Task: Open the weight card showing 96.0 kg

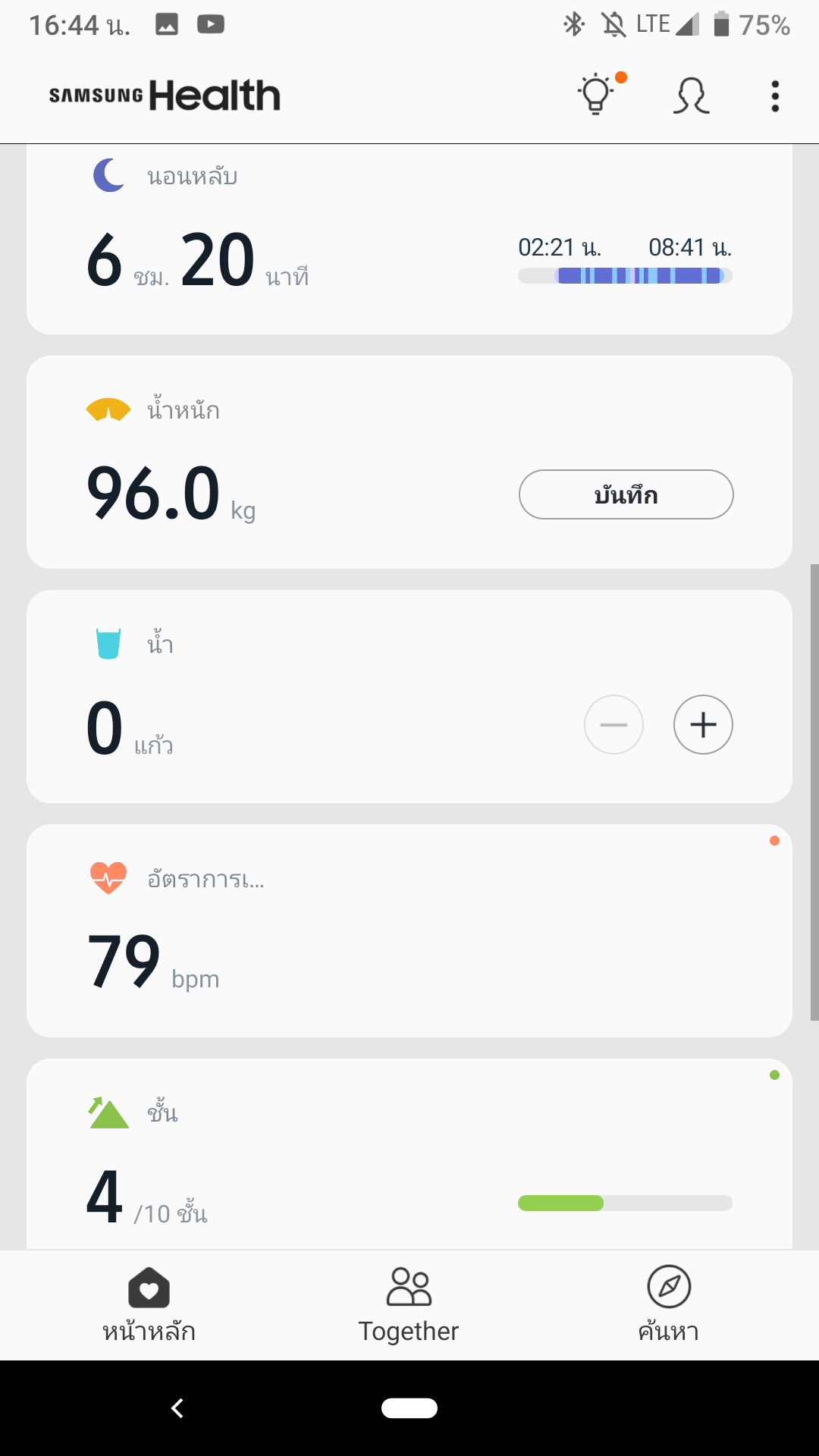Action: point(409,463)
